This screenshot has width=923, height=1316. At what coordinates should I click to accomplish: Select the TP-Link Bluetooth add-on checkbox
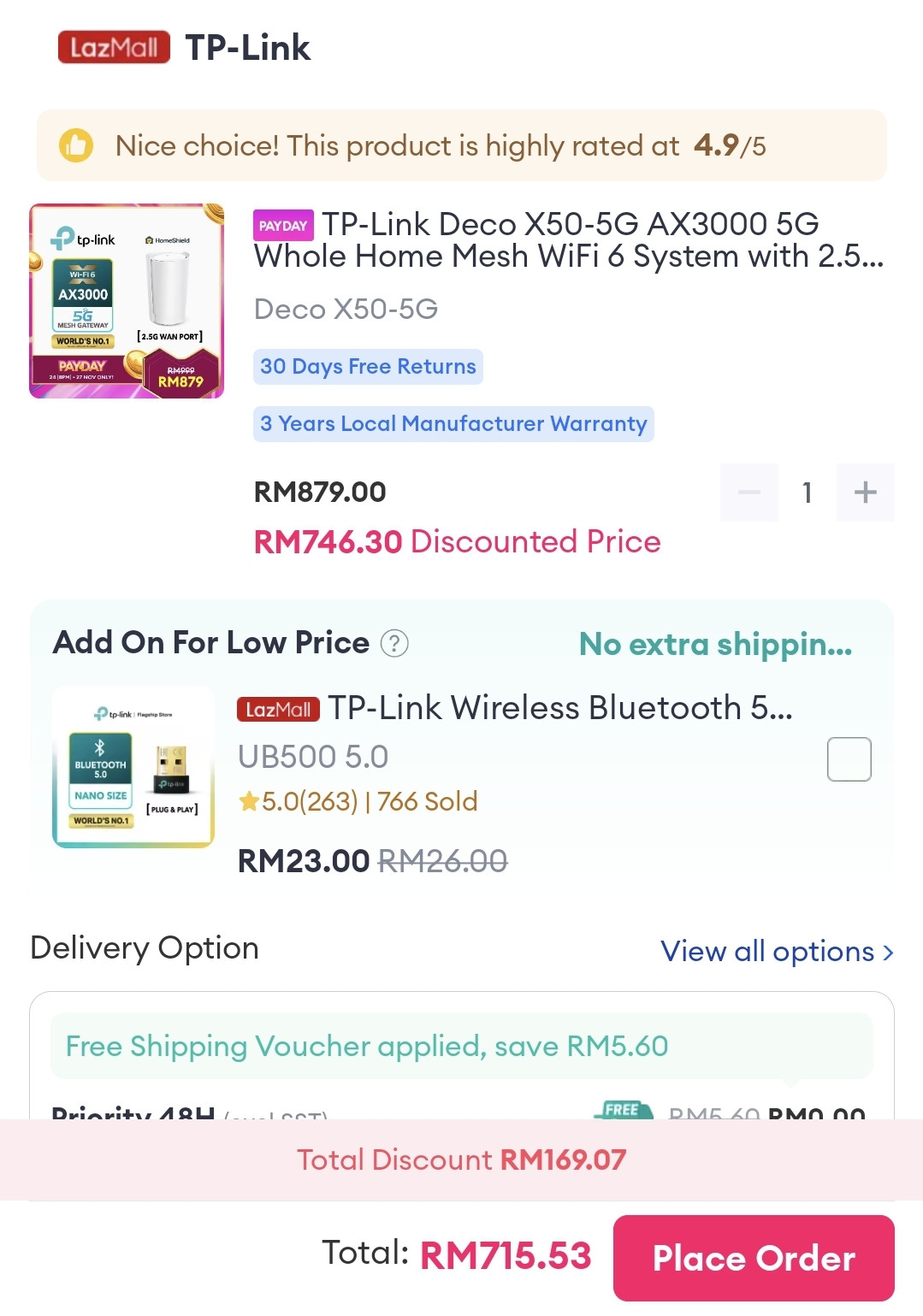coord(849,759)
